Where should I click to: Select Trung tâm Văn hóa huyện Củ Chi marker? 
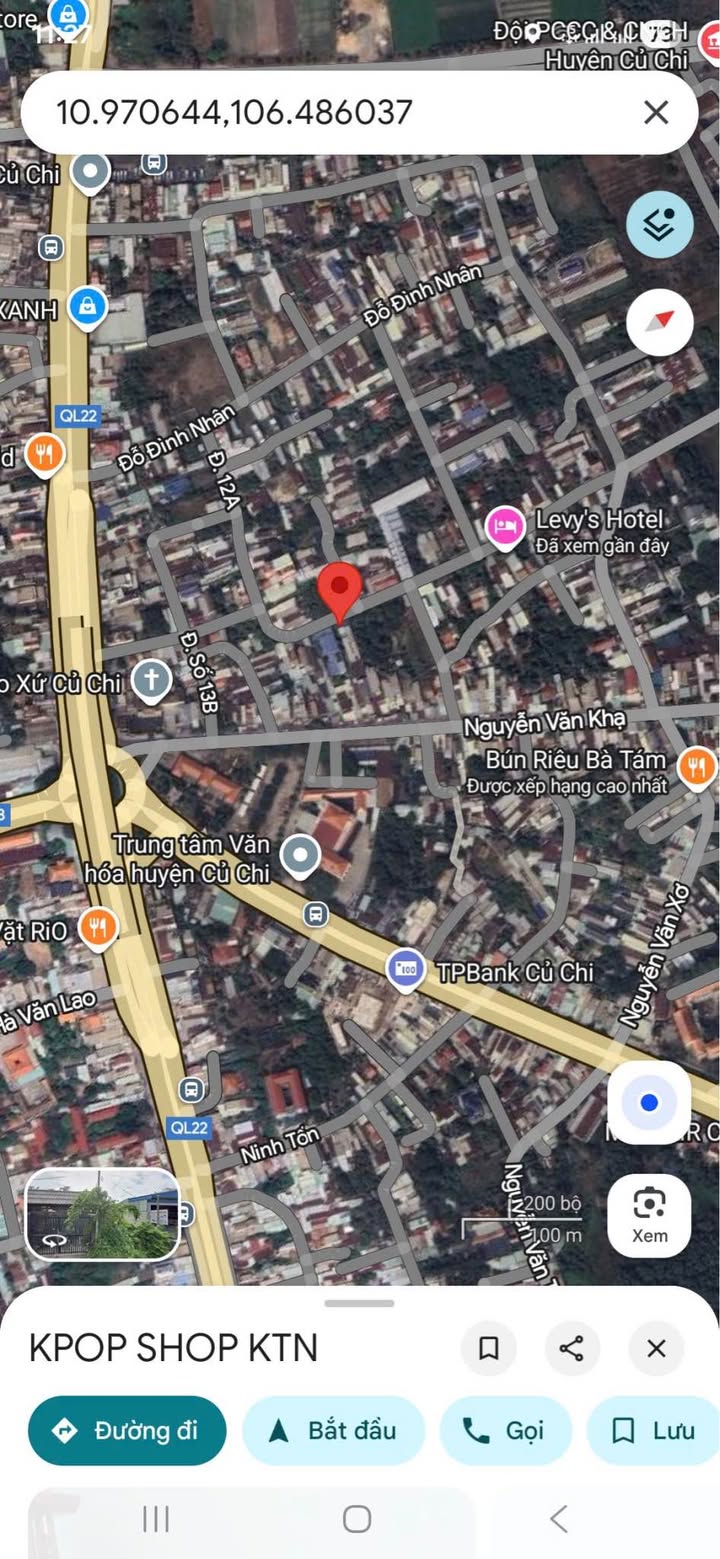pyautogui.click(x=299, y=856)
